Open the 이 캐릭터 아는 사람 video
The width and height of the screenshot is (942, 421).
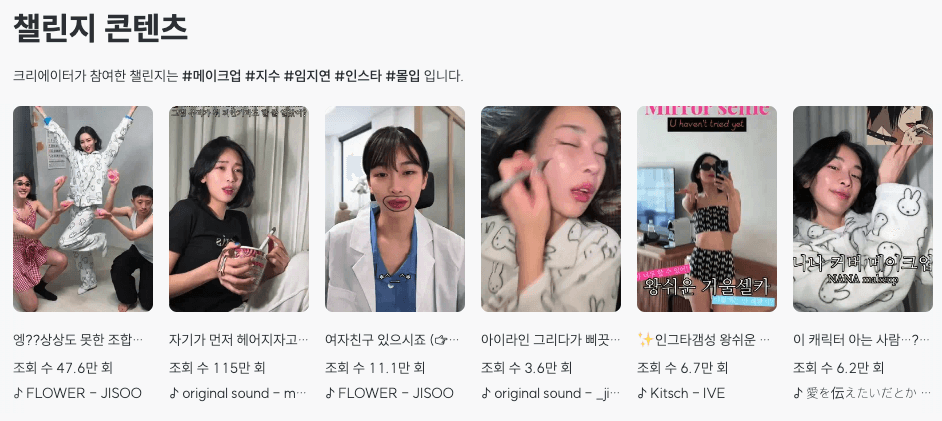click(863, 209)
